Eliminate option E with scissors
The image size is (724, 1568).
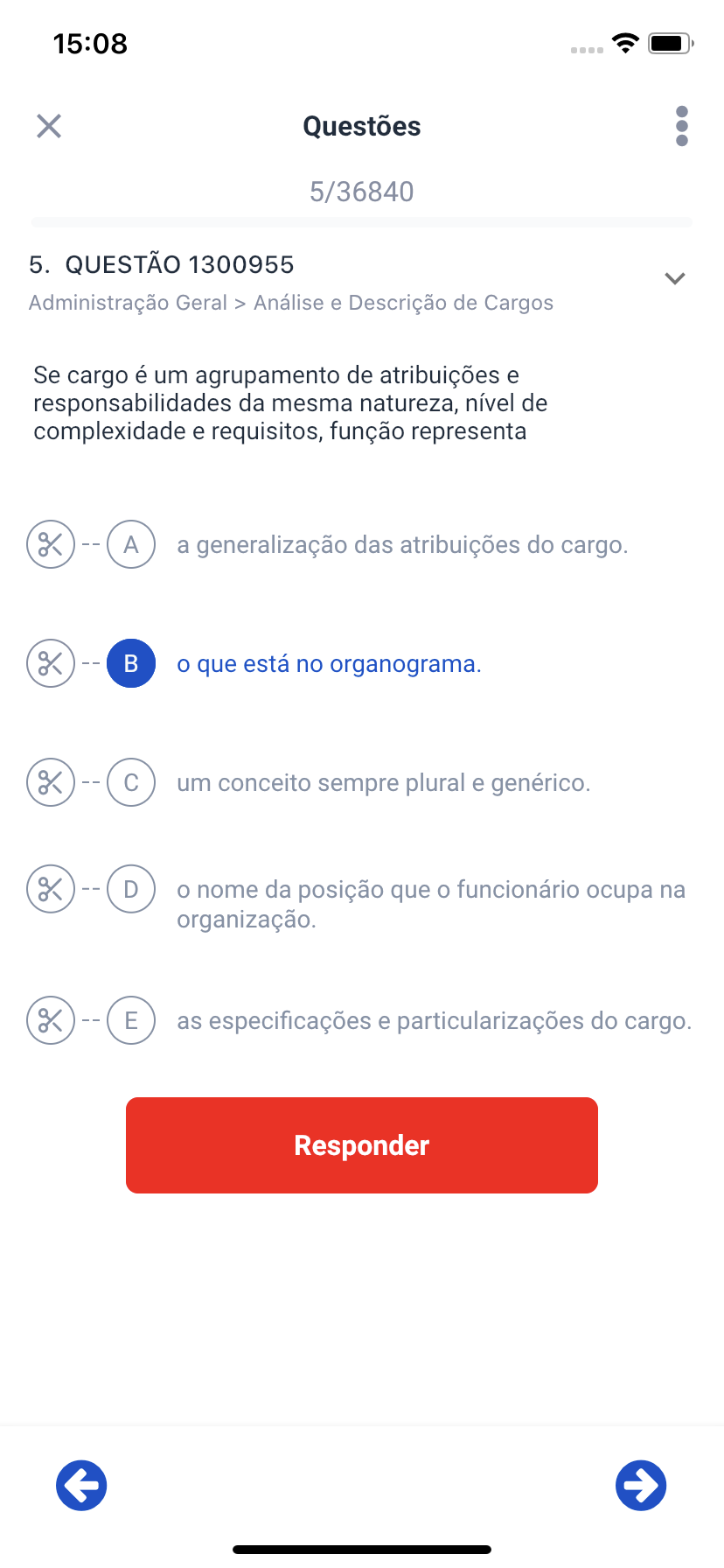(x=51, y=1020)
